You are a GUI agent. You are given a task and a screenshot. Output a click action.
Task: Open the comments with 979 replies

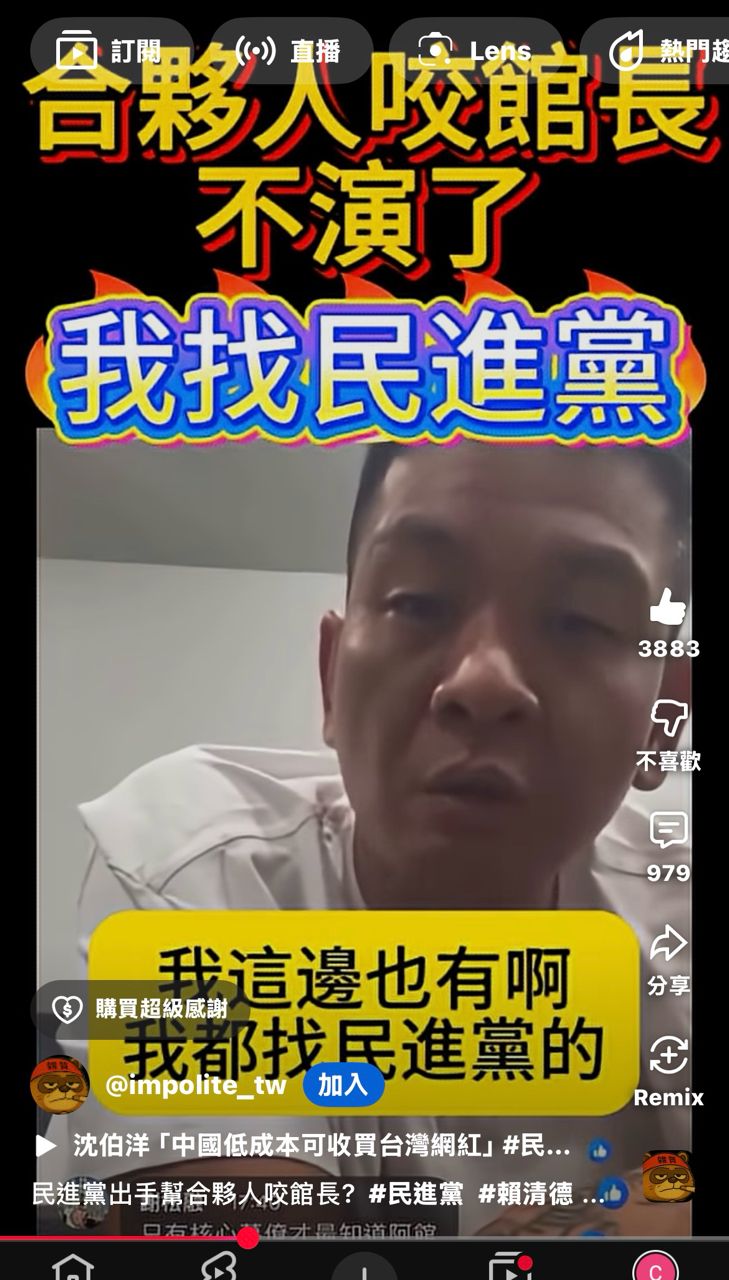click(668, 832)
